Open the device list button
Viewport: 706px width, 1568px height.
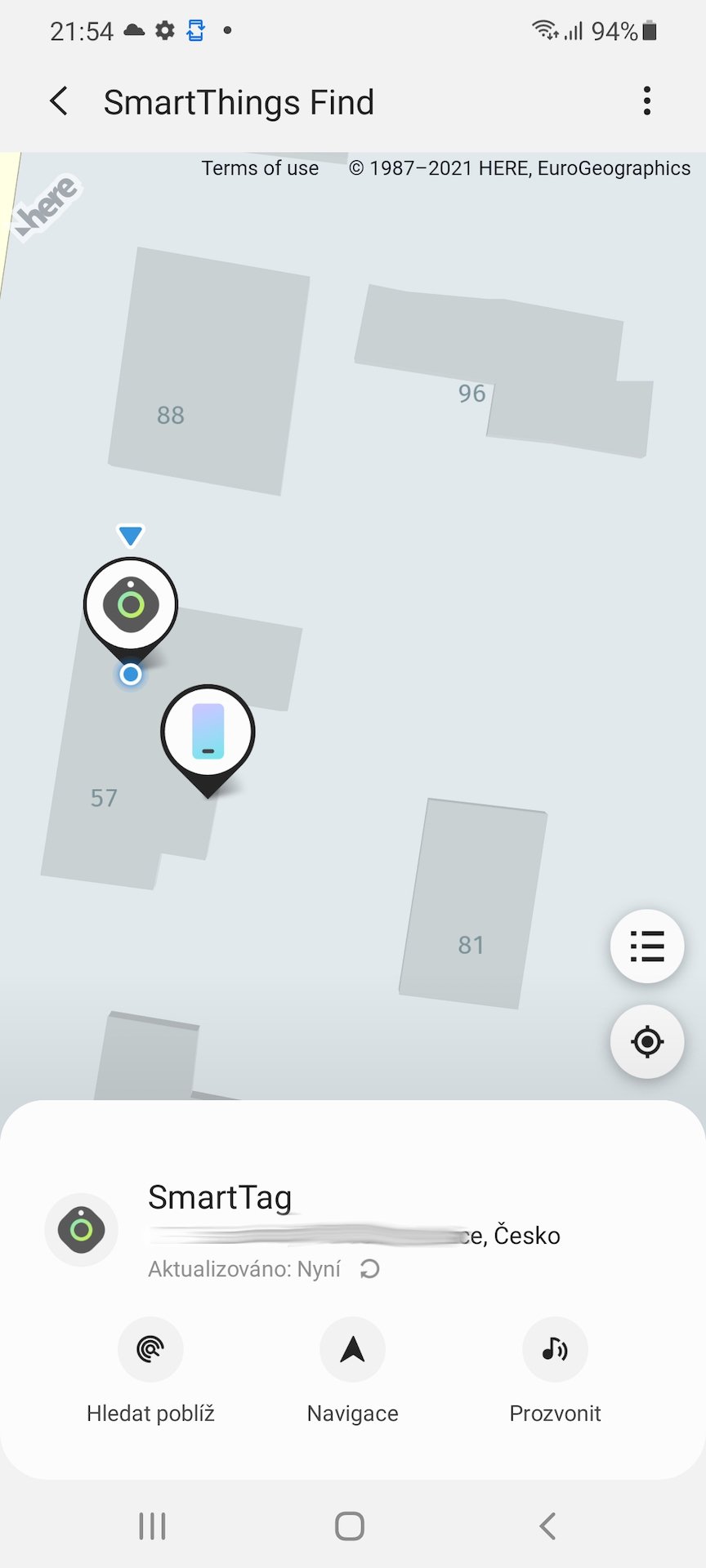point(647,947)
